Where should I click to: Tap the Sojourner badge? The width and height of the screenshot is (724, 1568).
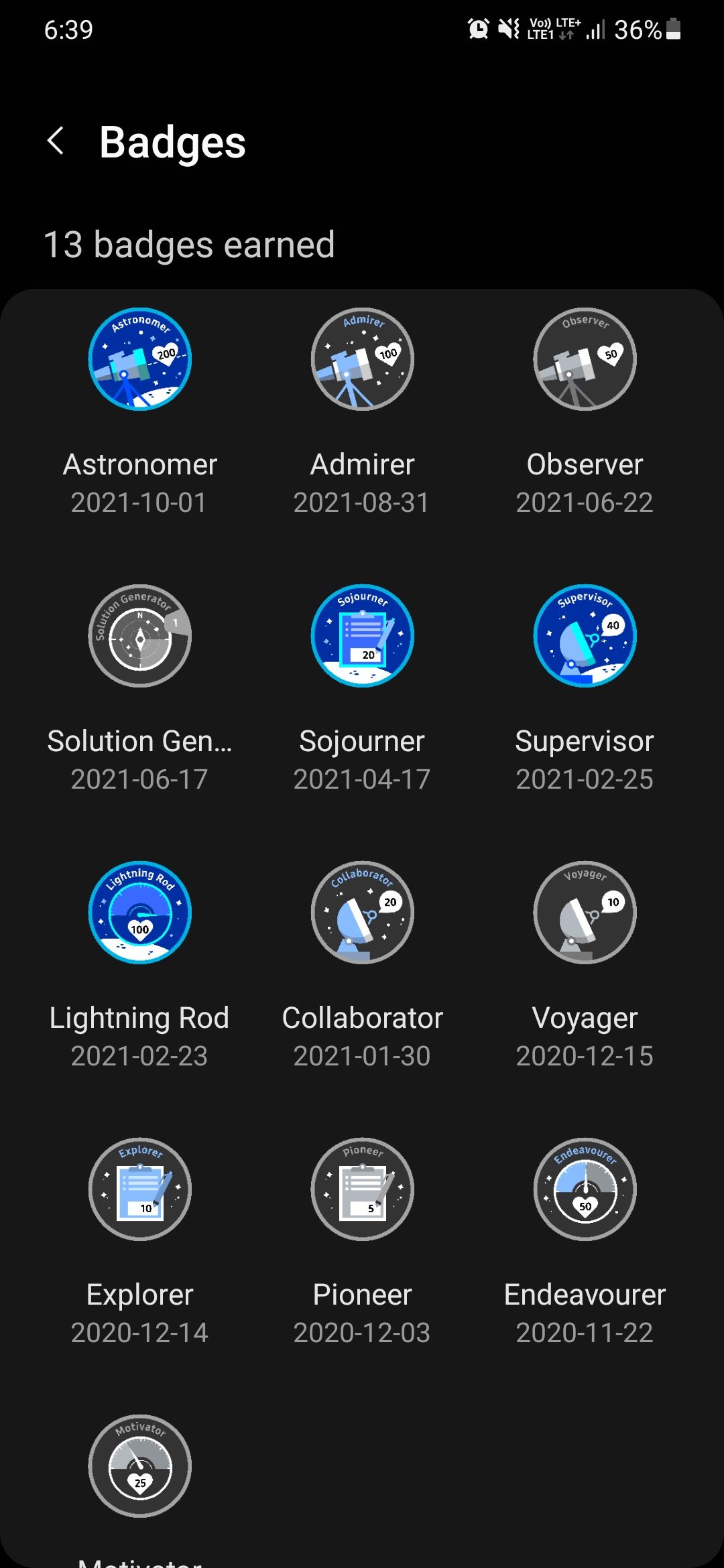click(363, 636)
